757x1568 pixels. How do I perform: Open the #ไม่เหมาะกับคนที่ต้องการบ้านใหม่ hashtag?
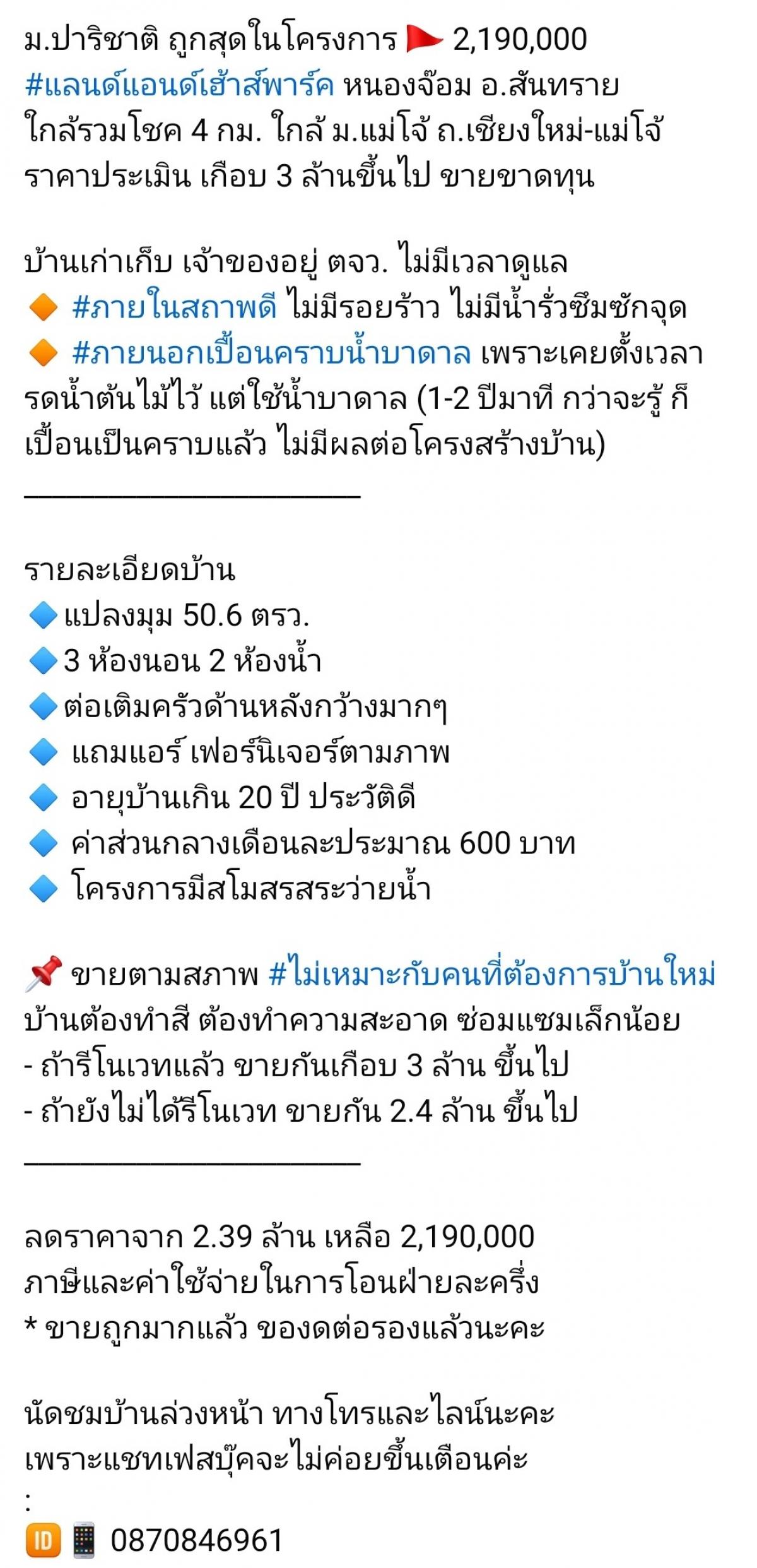tap(492, 974)
